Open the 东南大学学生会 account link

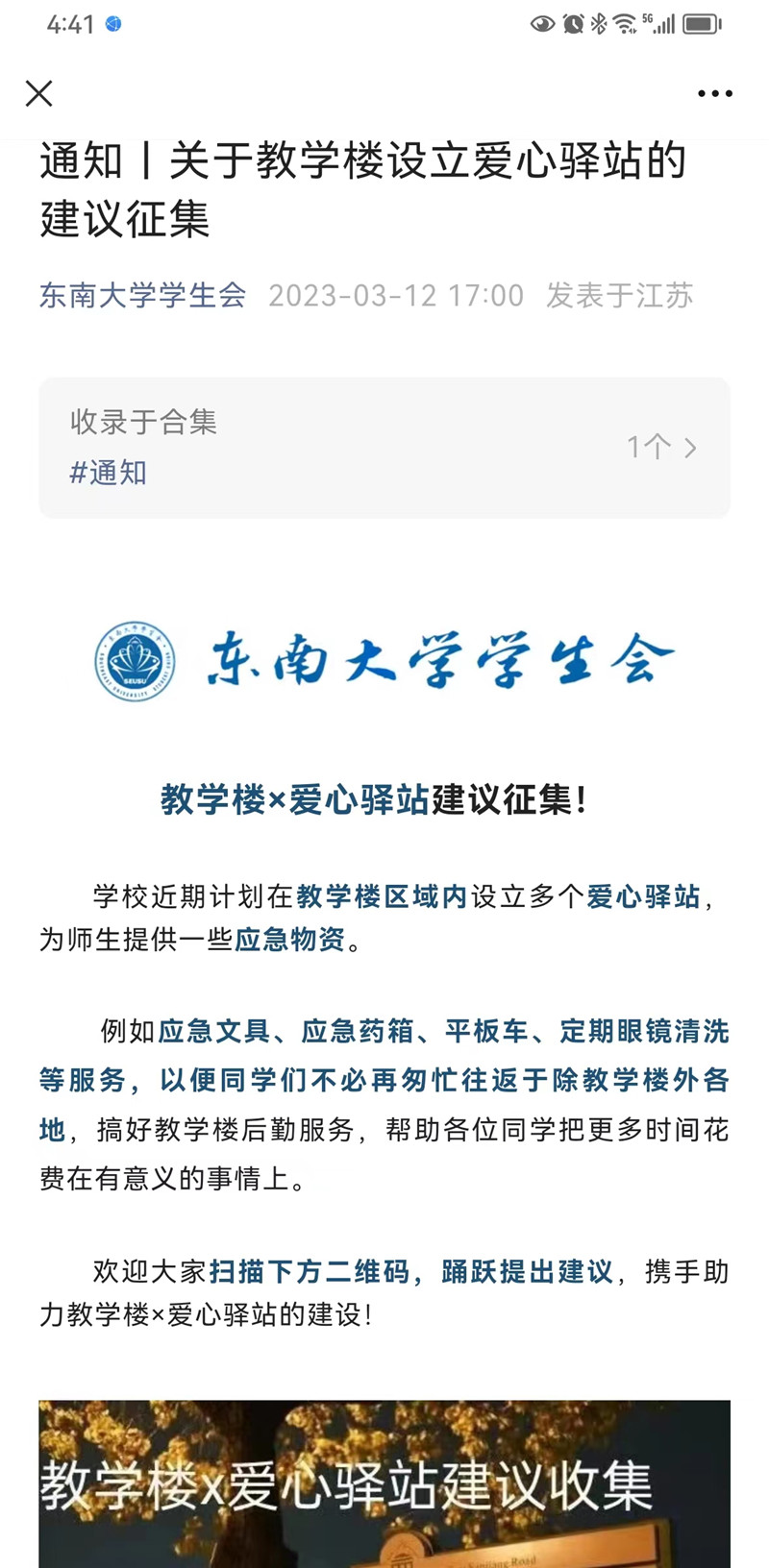click(x=142, y=295)
